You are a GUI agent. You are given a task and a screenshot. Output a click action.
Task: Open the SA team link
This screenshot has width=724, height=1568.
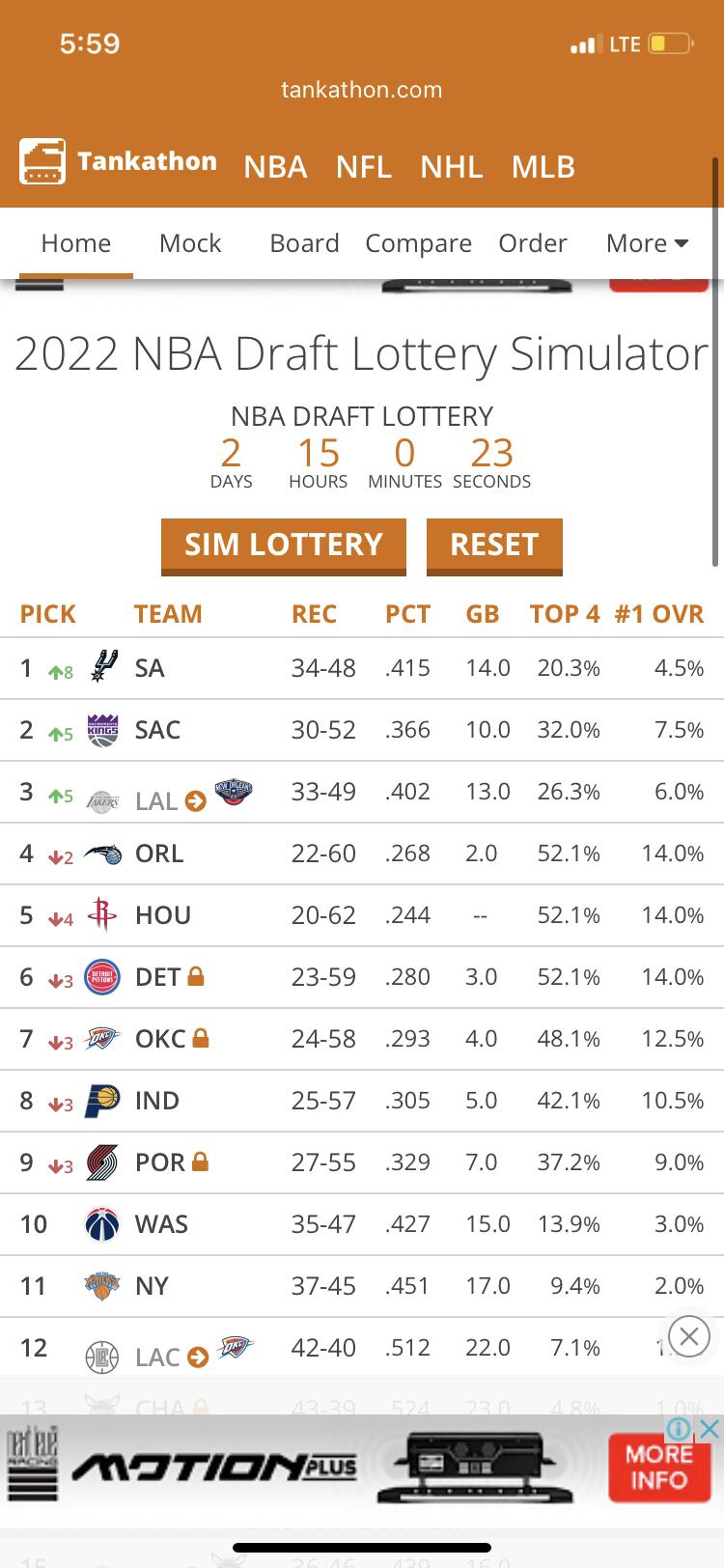tap(150, 668)
